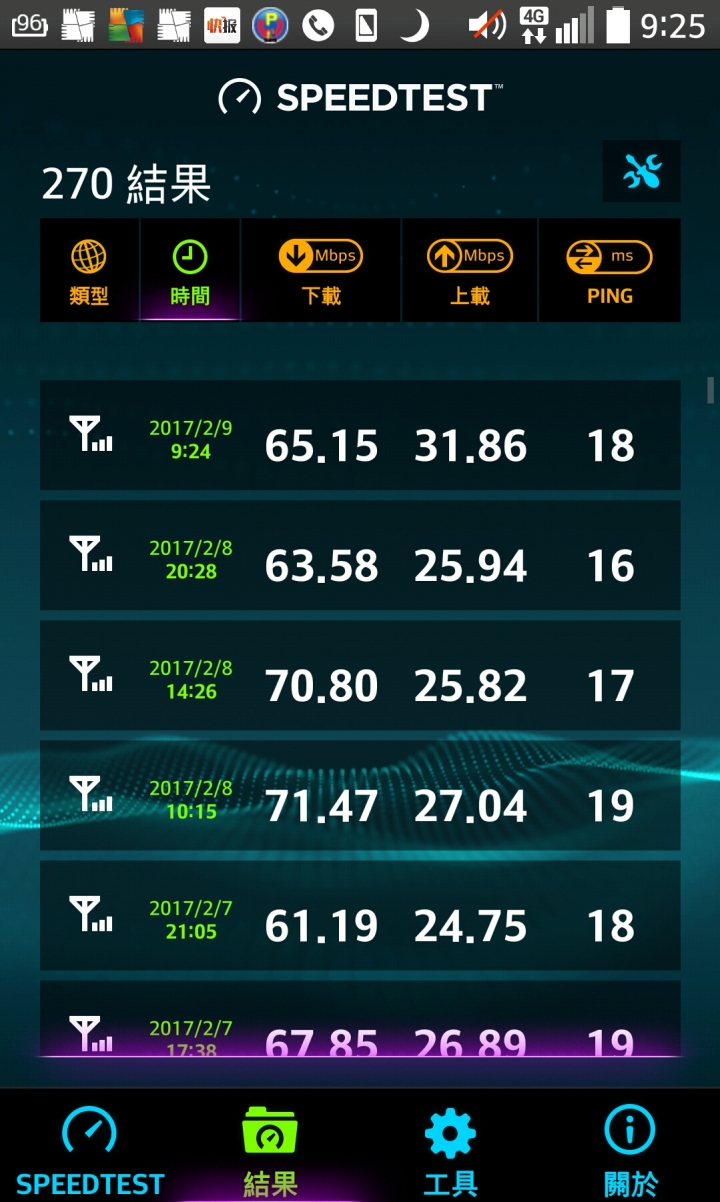Open the 關於 tab
Screen dimensions: 720x1202
(x=630, y=1146)
